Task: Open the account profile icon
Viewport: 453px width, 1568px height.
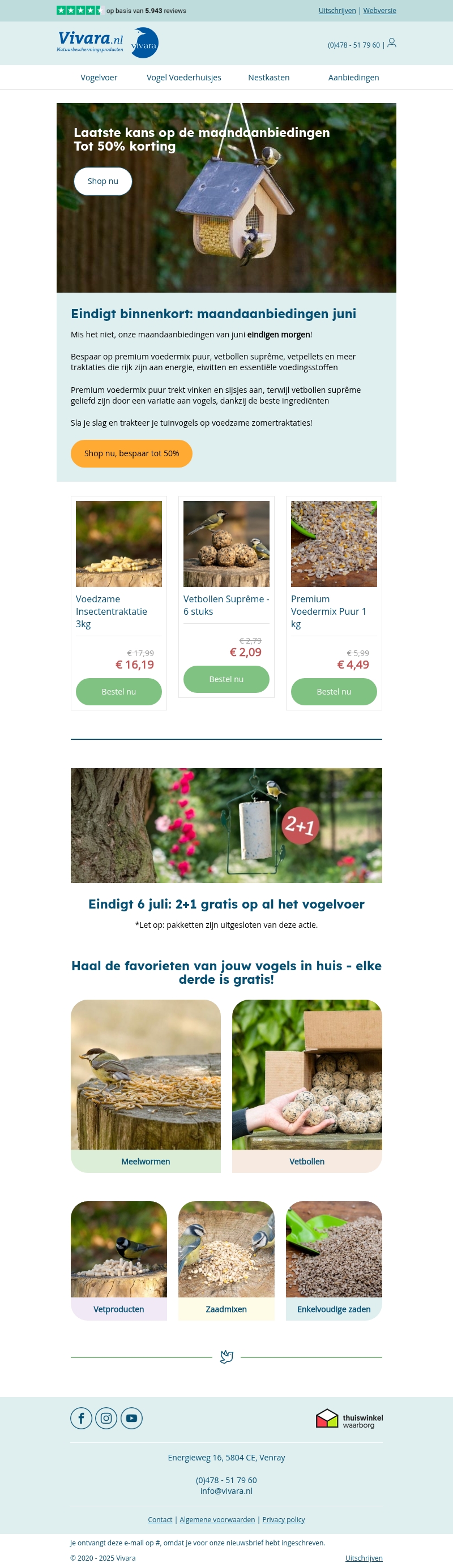Action: (x=391, y=42)
